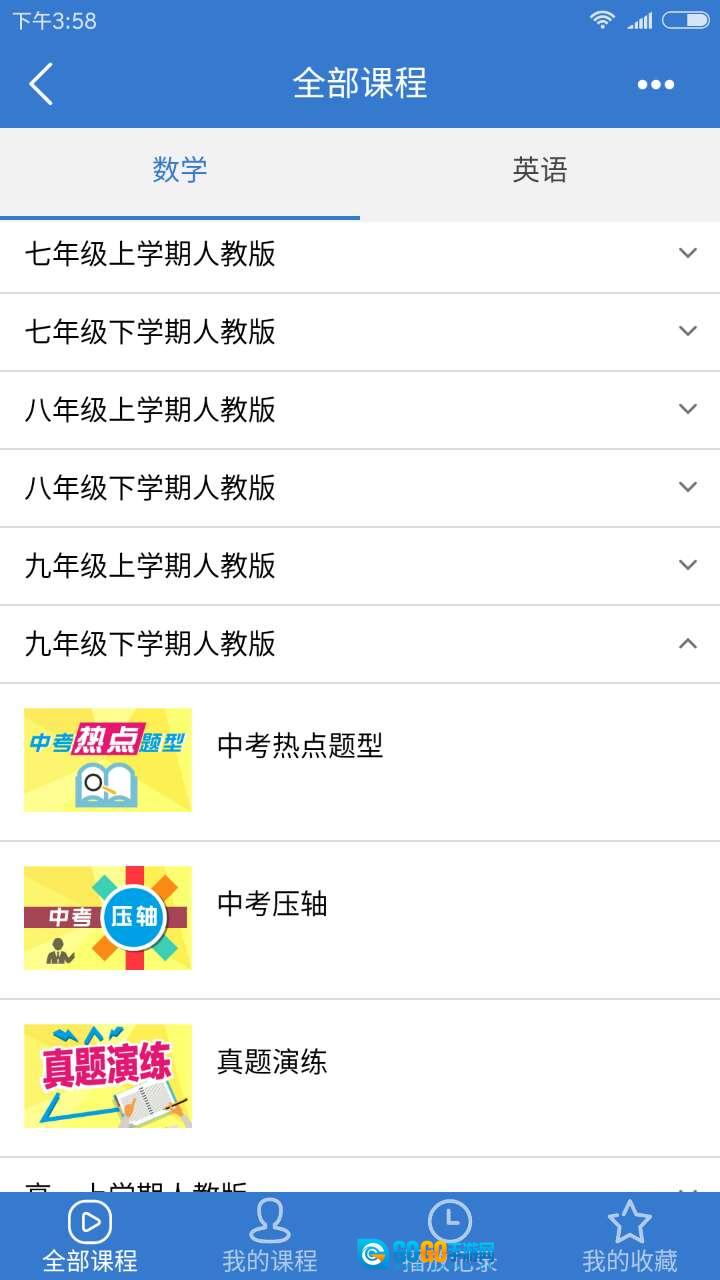
Task: Expand 八年级上学期人教版 section
Action: click(360, 411)
